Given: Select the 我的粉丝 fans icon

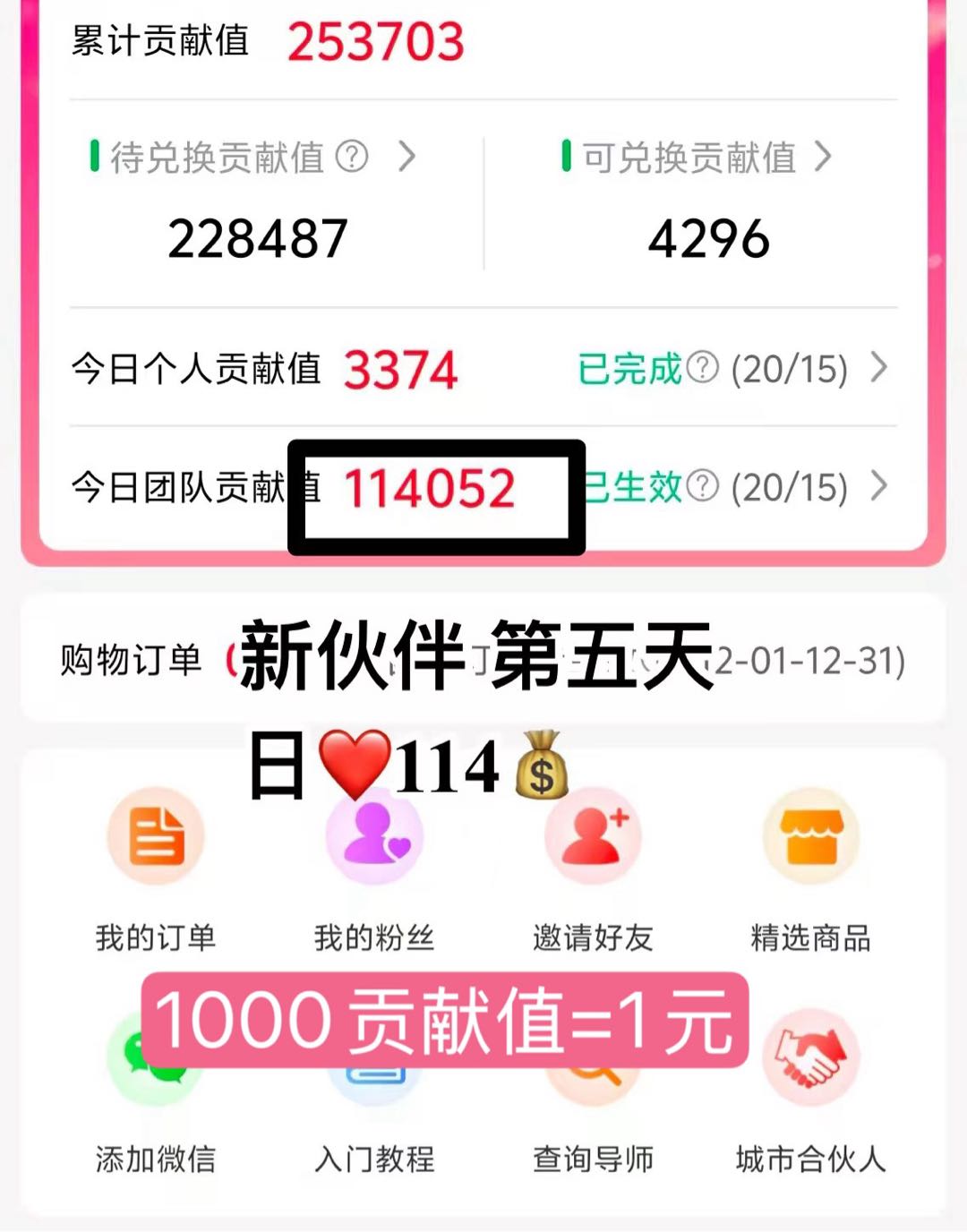Looking at the screenshot, I should (372, 837).
